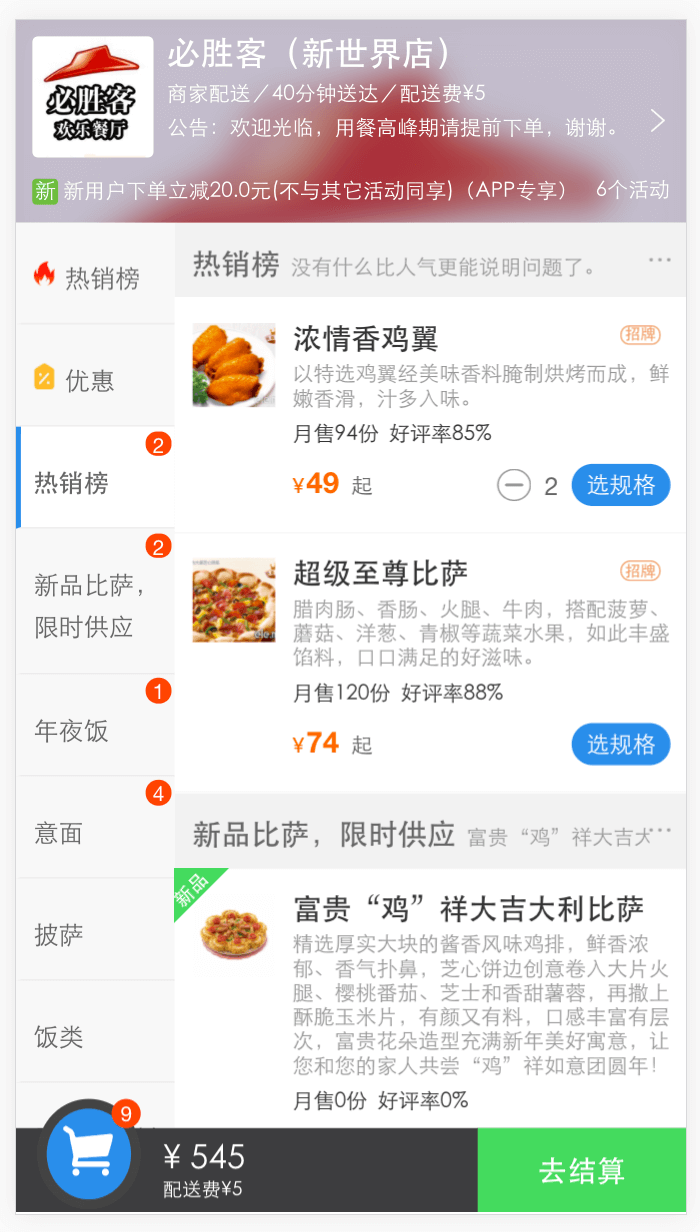Choose specs for 浓情香鸡翼
The width and height of the screenshot is (700, 1232).
pos(620,485)
